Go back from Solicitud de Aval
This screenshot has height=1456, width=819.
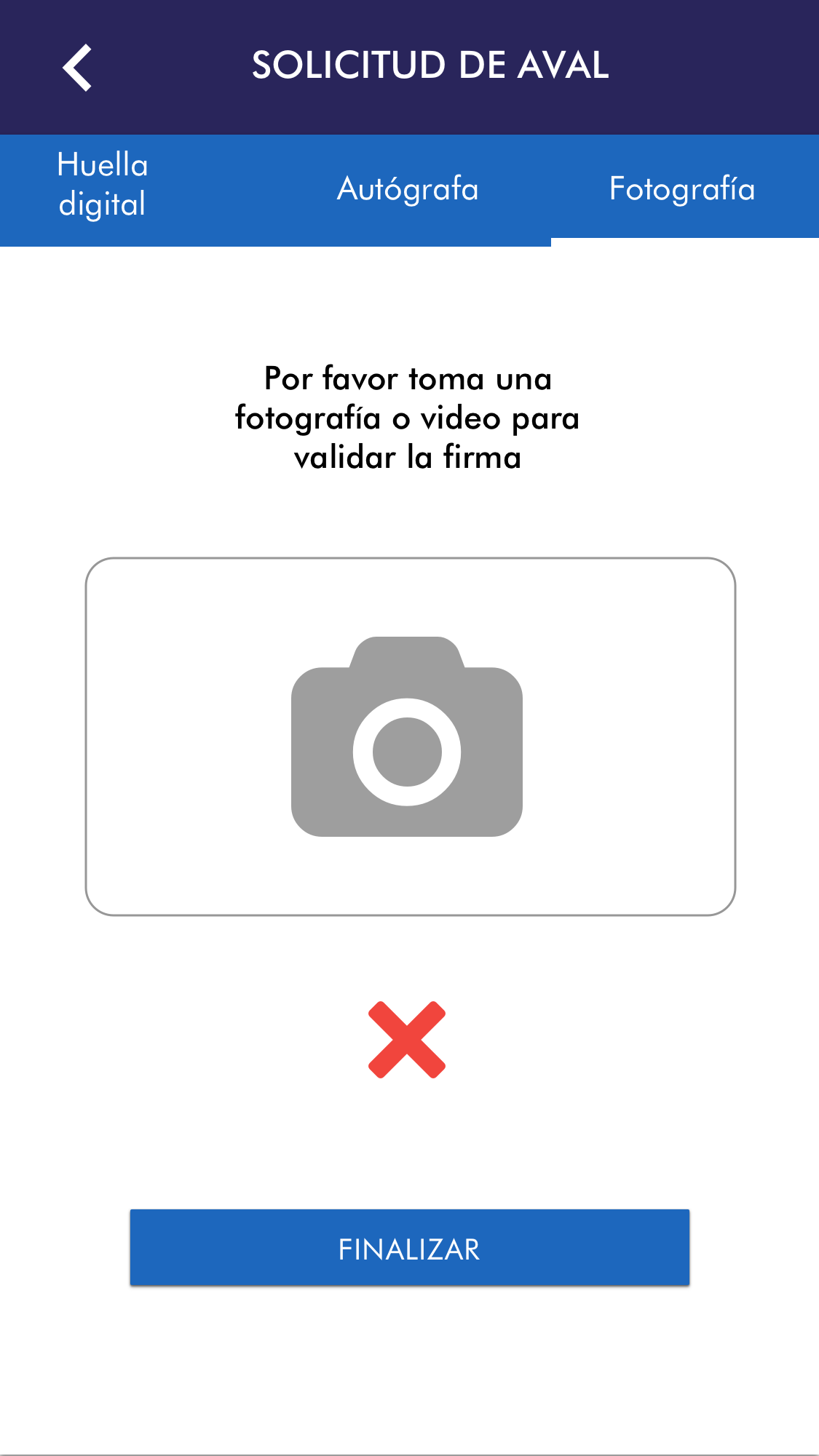coord(77,67)
